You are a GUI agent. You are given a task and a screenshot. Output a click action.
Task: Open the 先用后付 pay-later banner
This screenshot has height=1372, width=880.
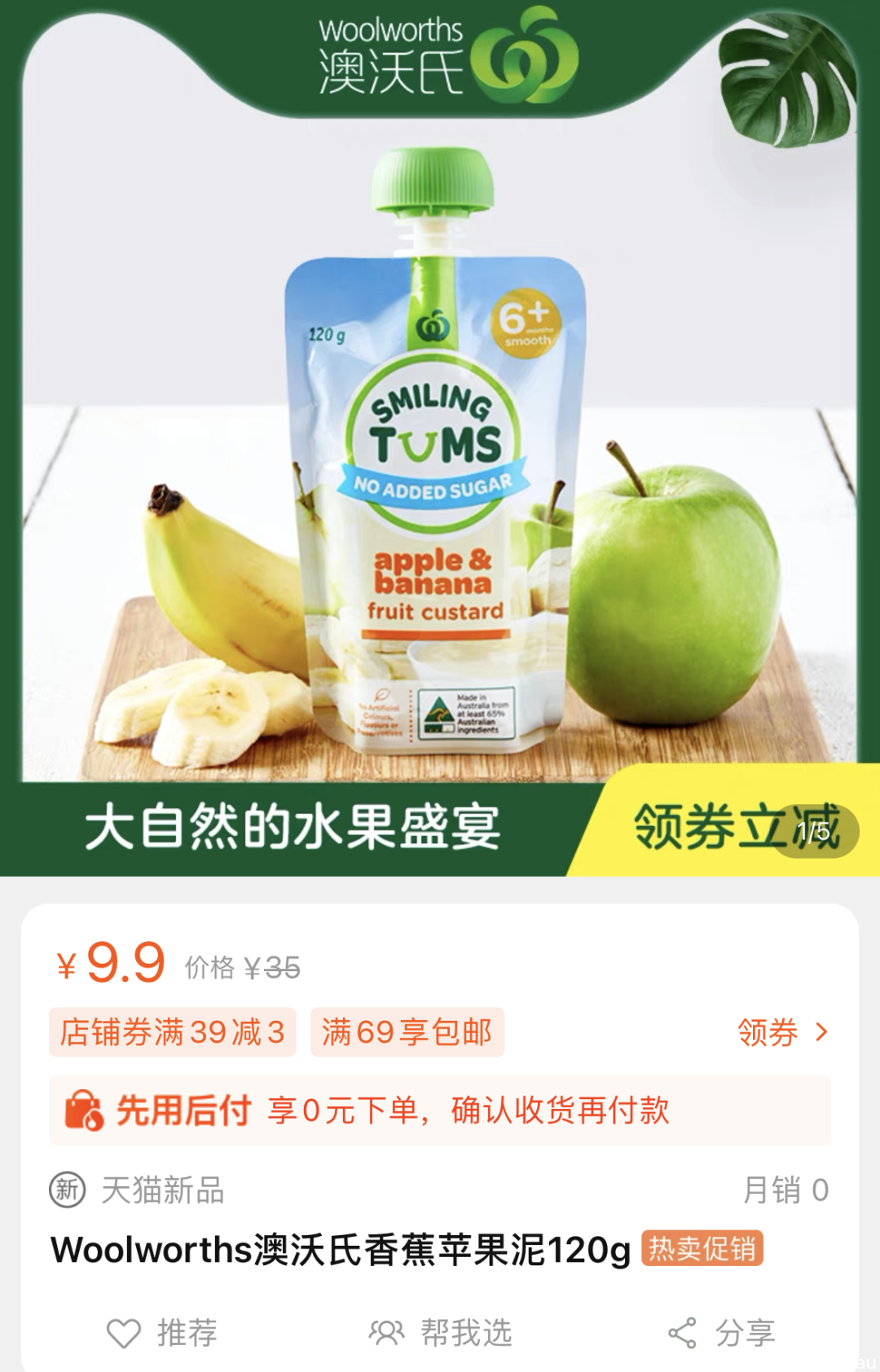coord(440,1110)
